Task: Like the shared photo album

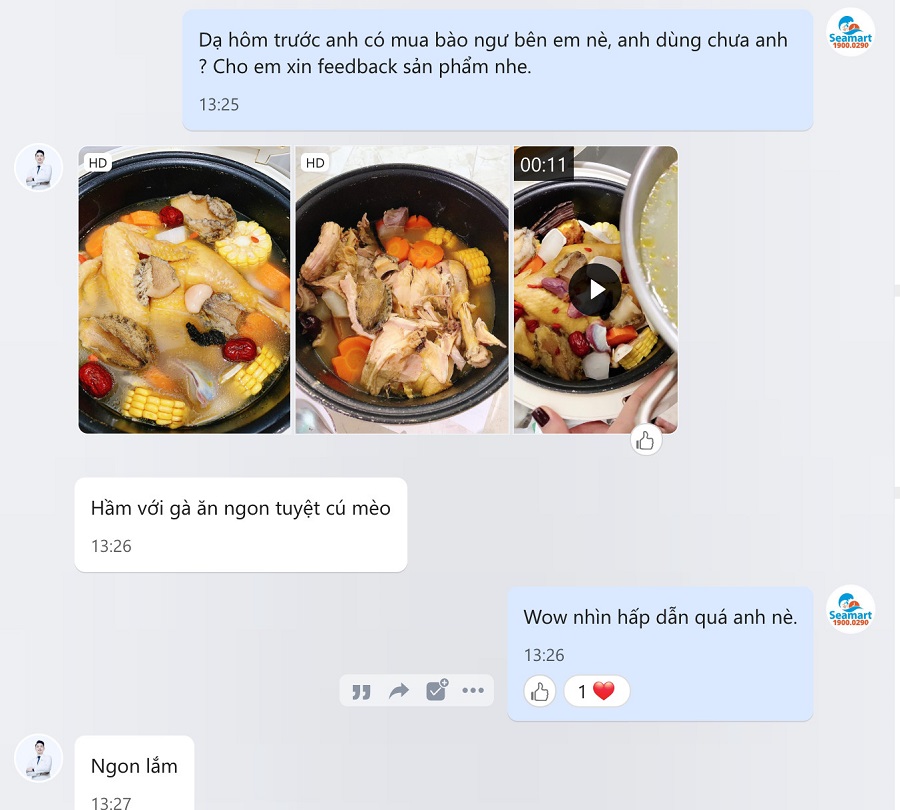Action: (646, 440)
